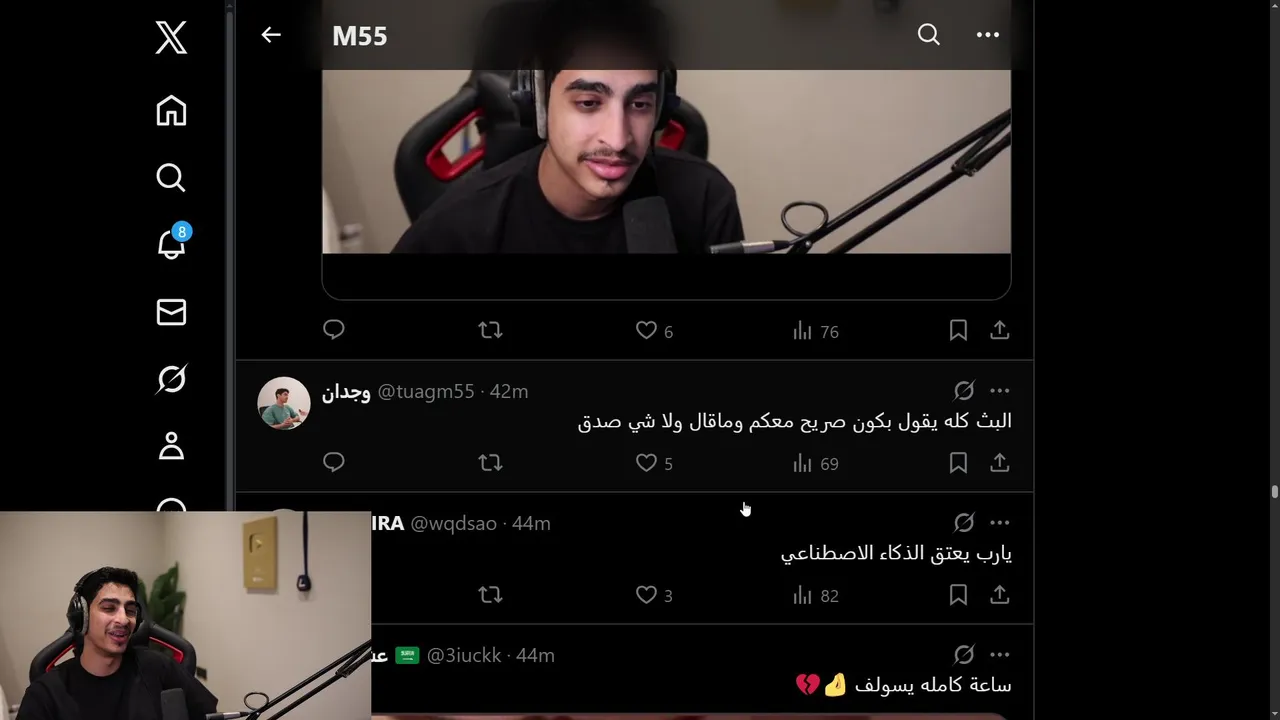Open the @tuagm55 profile avatar

[x=284, y=403]
